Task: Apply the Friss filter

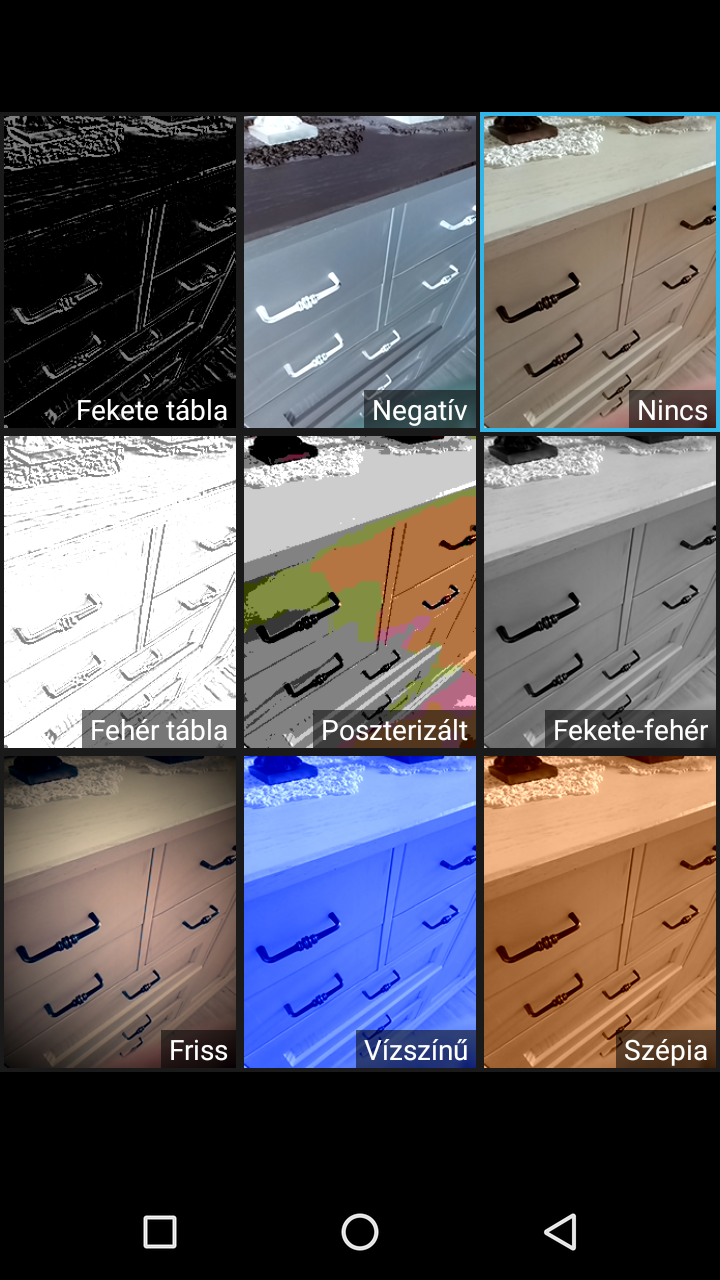Action: pos(120,912)
